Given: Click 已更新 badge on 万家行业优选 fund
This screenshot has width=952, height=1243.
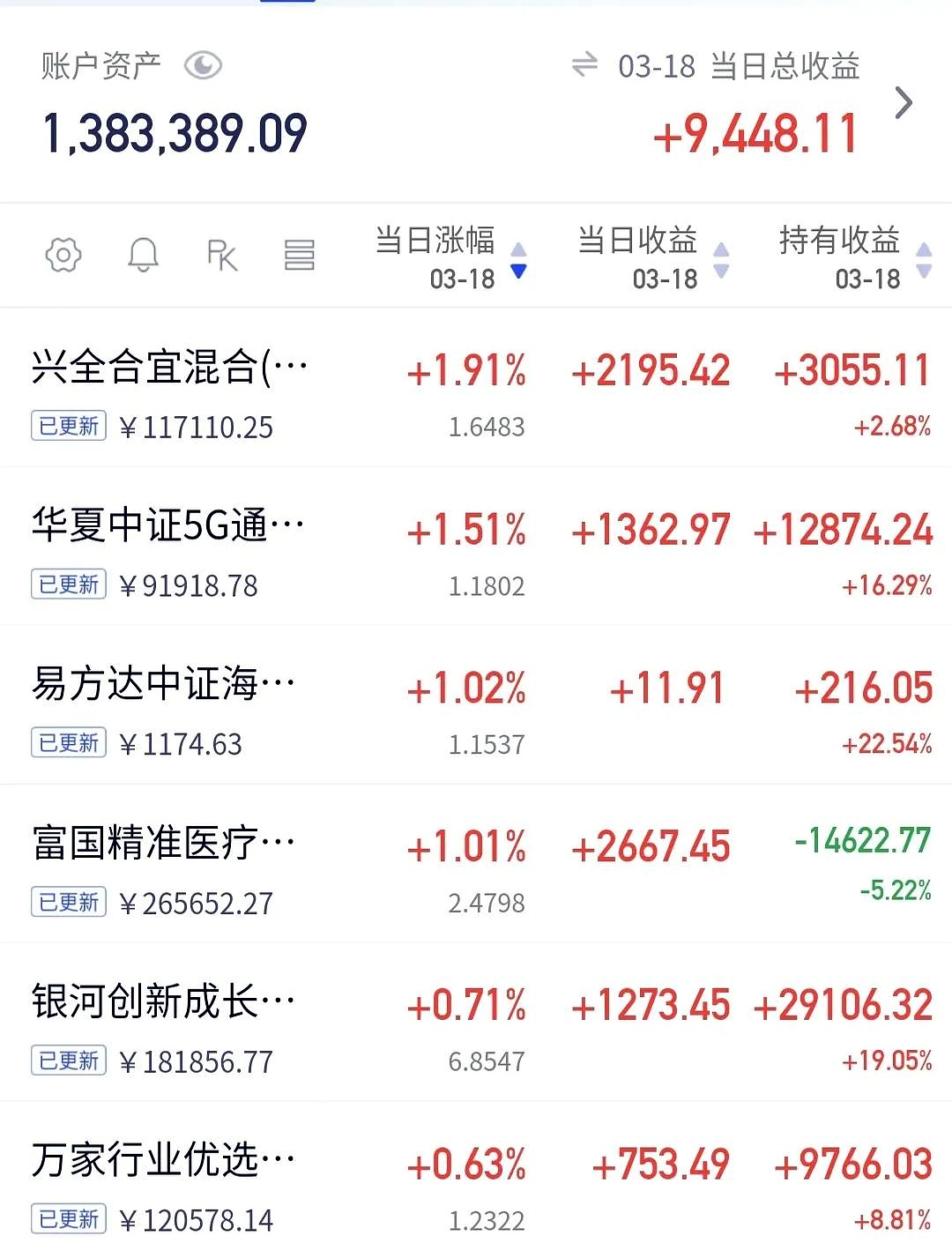Looking at the screenshot, I should 68,1219.
